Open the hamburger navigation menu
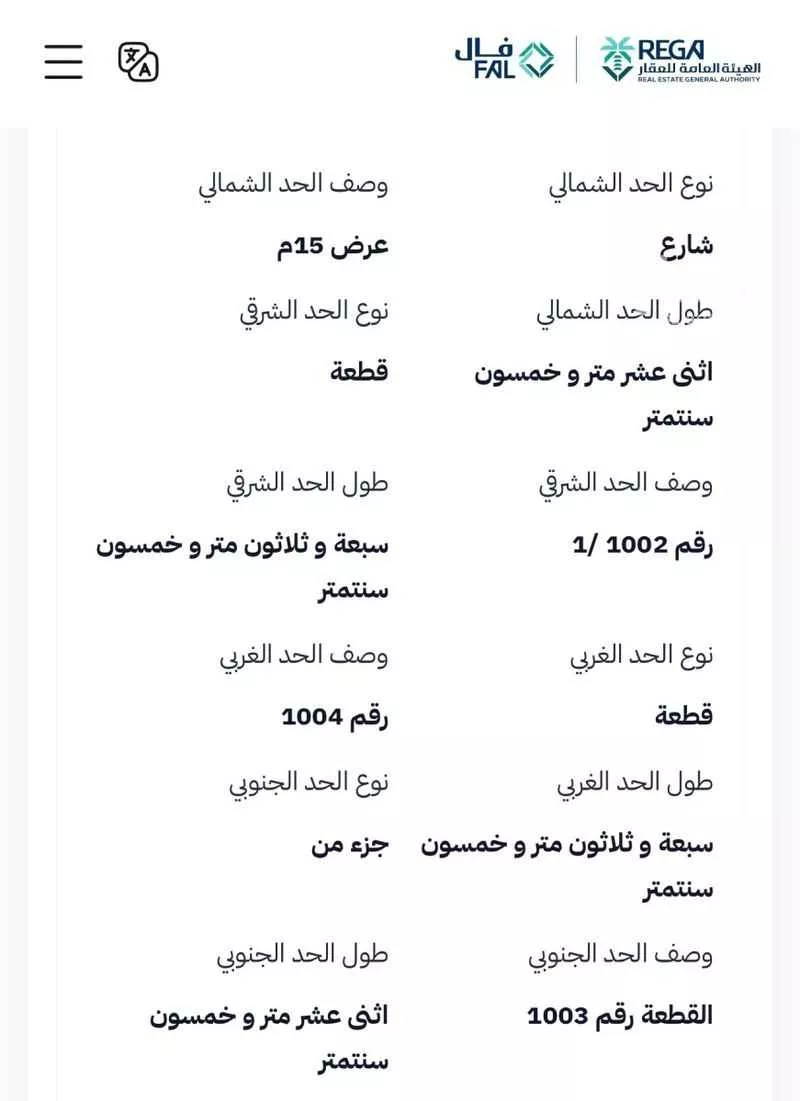This screenshot has height=1101, width=800. 63,60
